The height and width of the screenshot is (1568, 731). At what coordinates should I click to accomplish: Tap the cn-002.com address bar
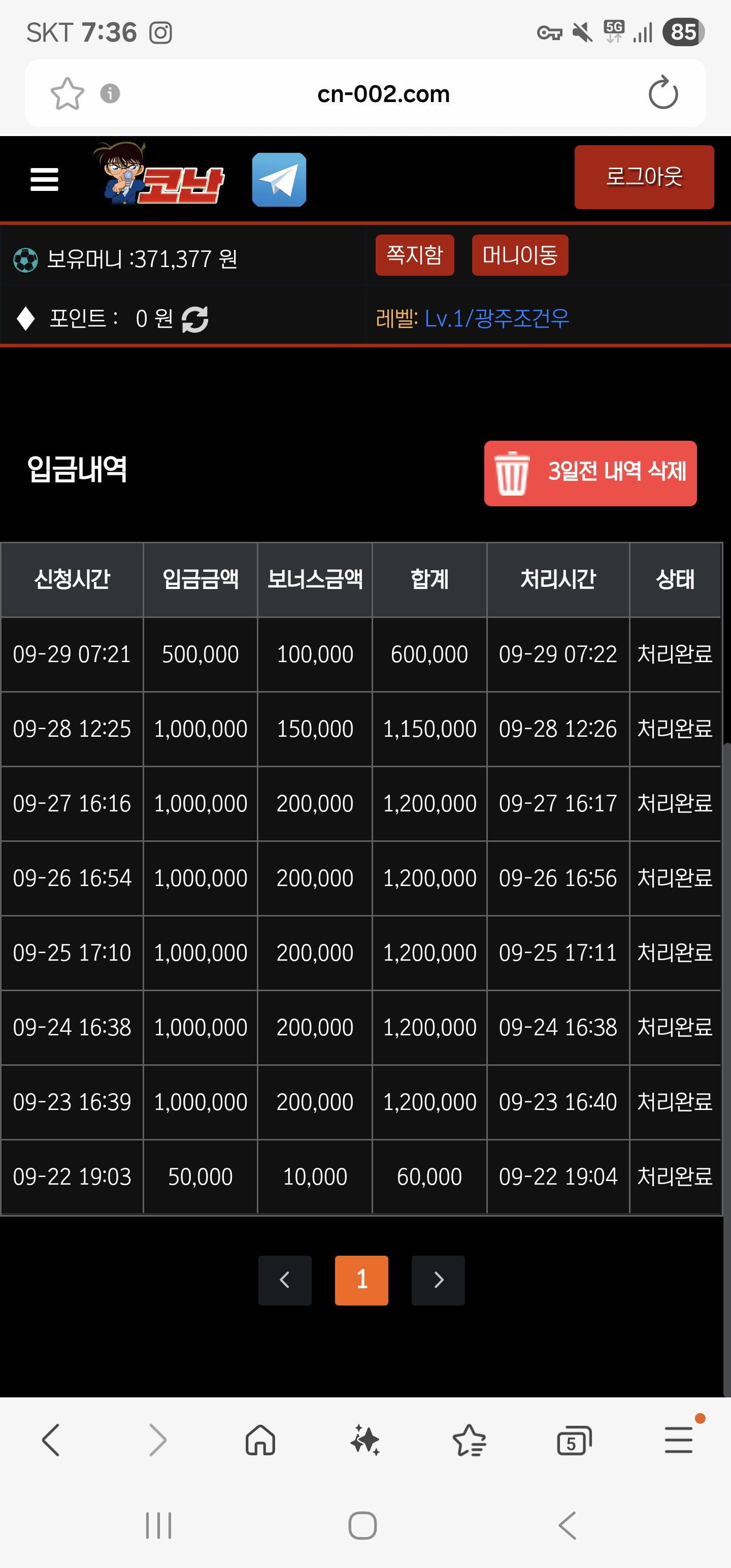point(383,94)
